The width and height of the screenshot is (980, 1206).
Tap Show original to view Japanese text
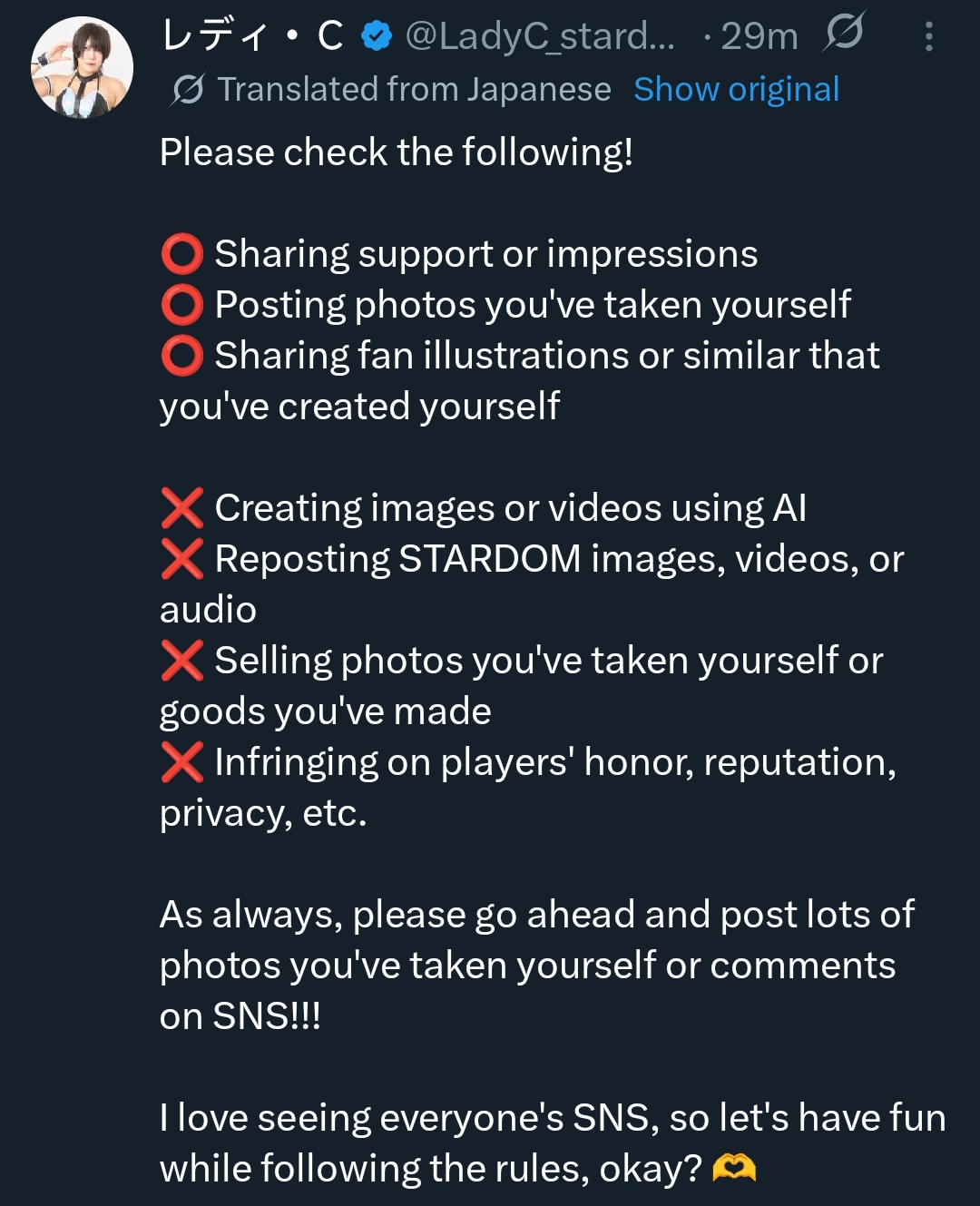[x=736, y=90]
